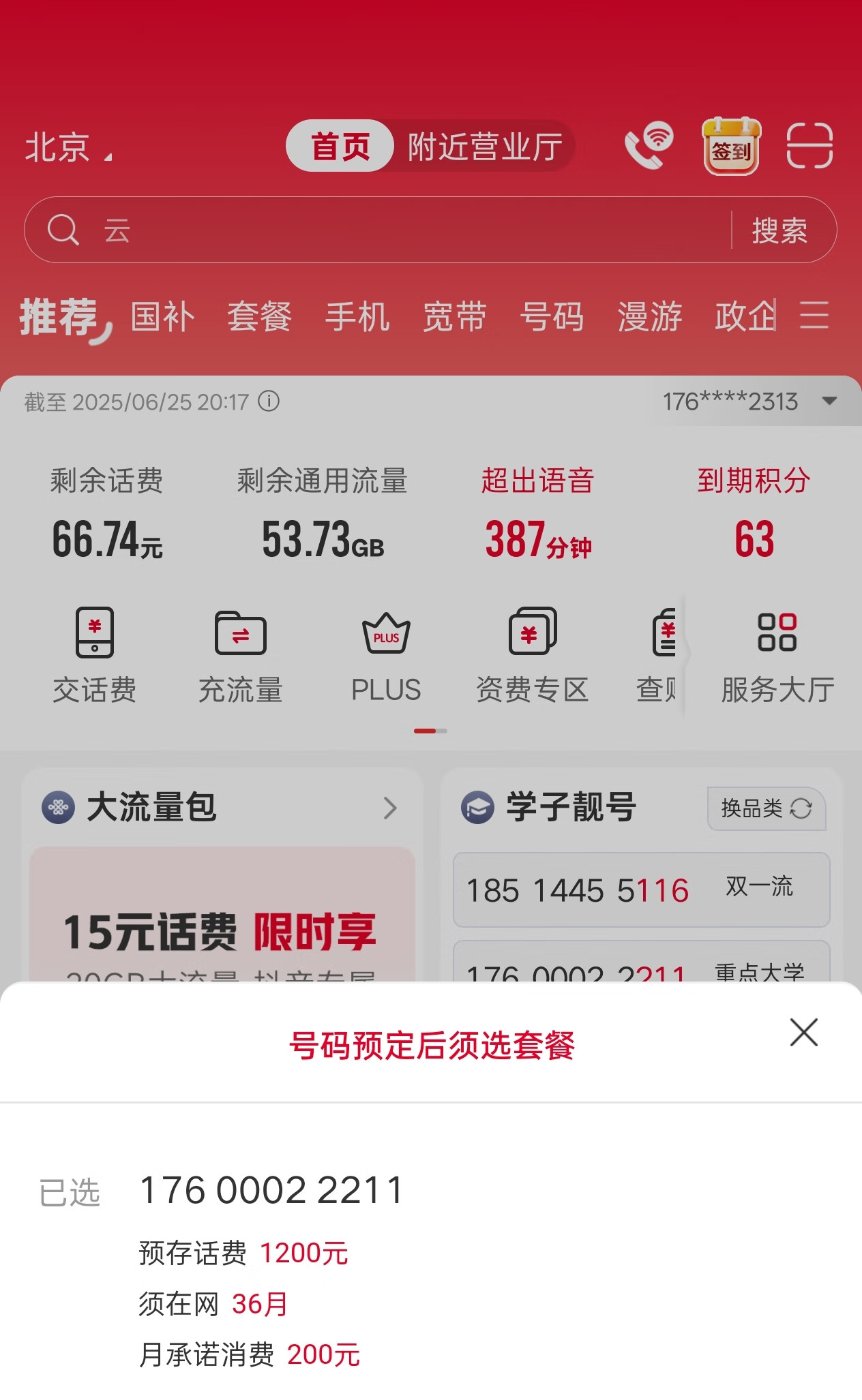Open the 大流量包 card
The image size is (862, 1400).
coord(221,808)
